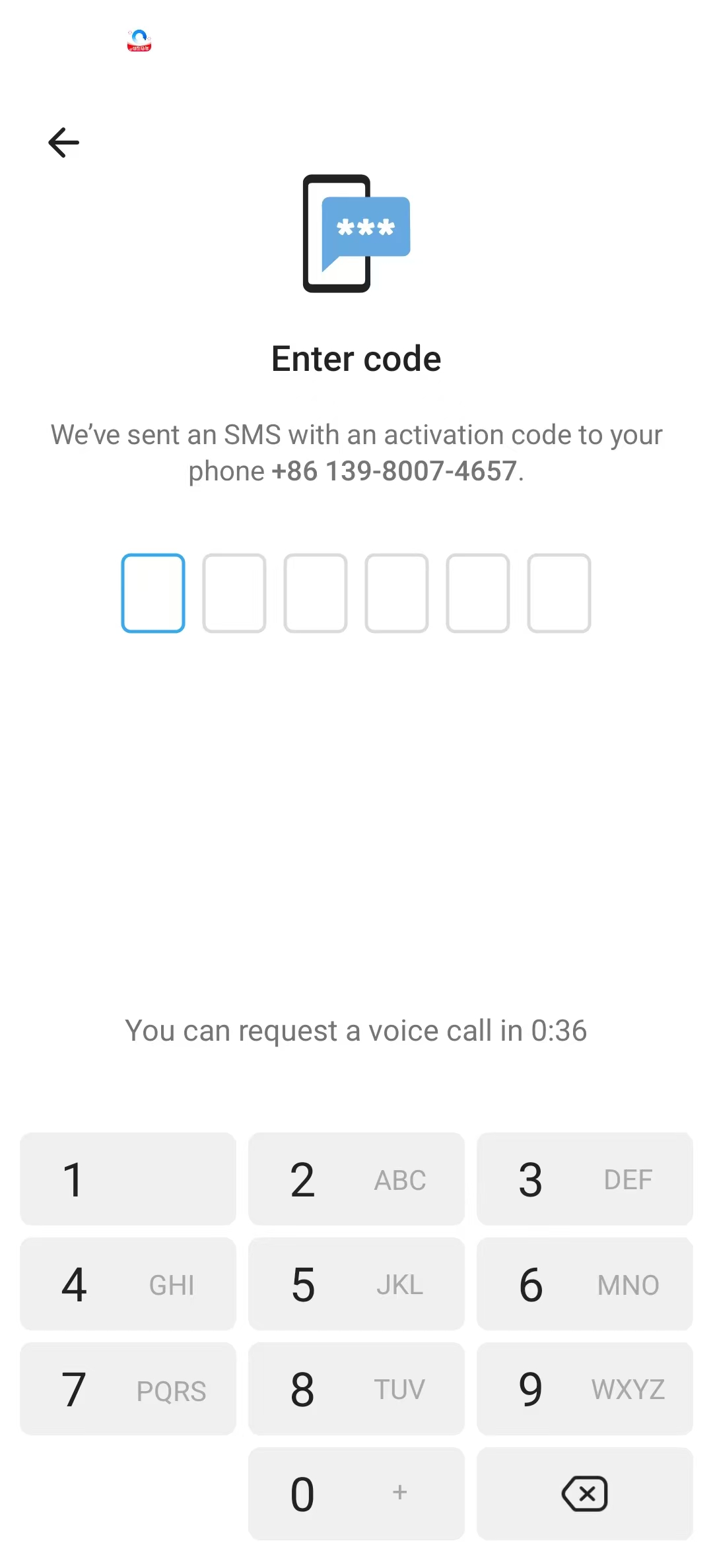Enter digit 1 on the keypad

tap(128, 1179)
